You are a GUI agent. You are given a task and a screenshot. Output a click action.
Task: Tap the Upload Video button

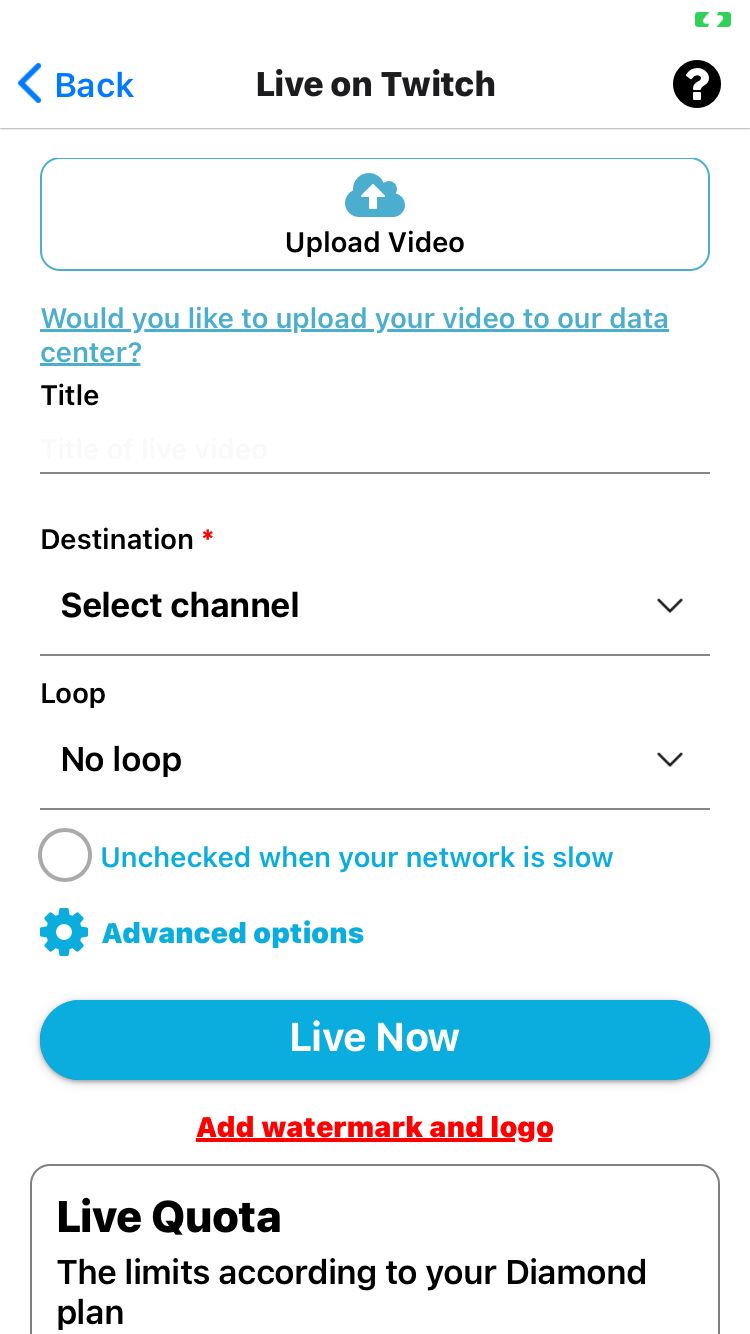375,214
